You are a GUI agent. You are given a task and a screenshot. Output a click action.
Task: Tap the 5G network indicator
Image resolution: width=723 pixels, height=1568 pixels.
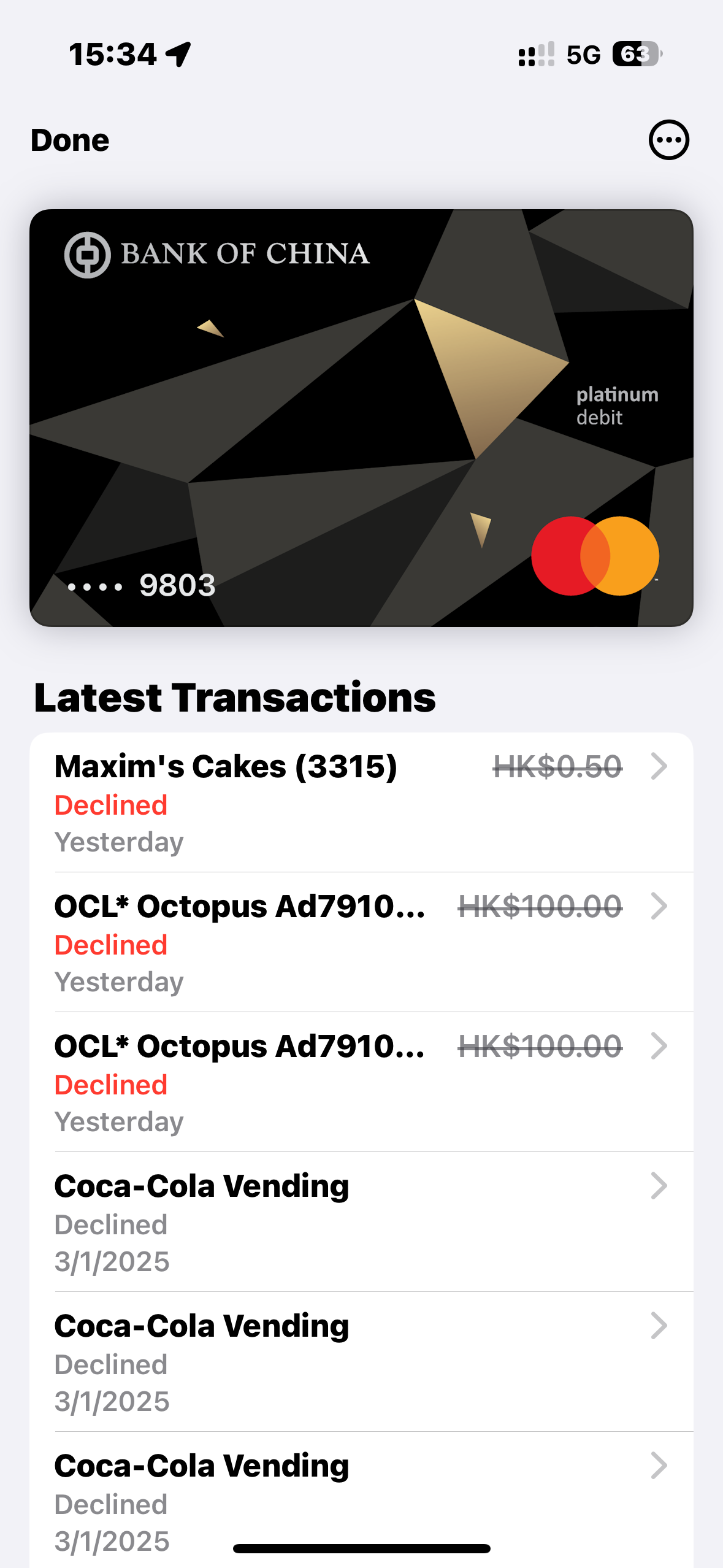click(584, 55)
